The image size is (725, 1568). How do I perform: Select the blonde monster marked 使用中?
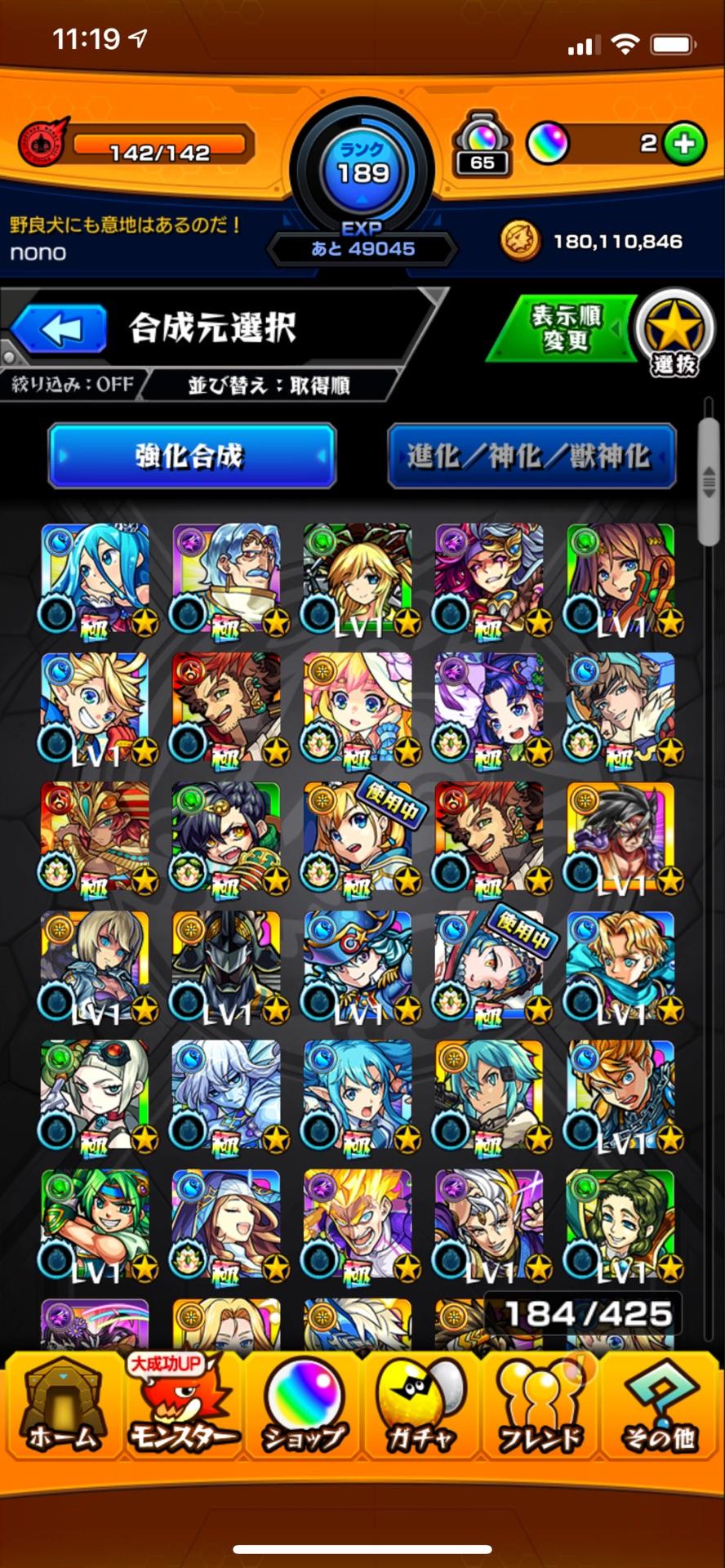[359, 837]
